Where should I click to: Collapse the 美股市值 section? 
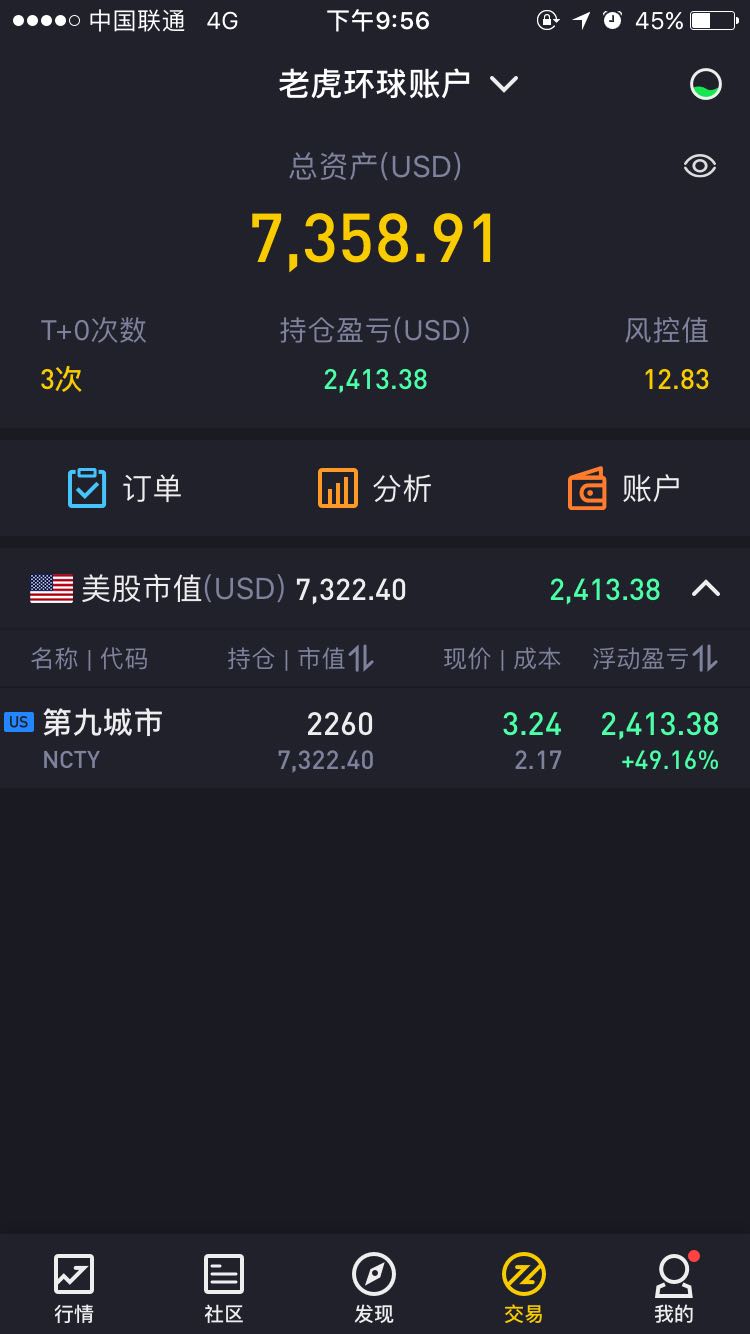click(706, 588)
